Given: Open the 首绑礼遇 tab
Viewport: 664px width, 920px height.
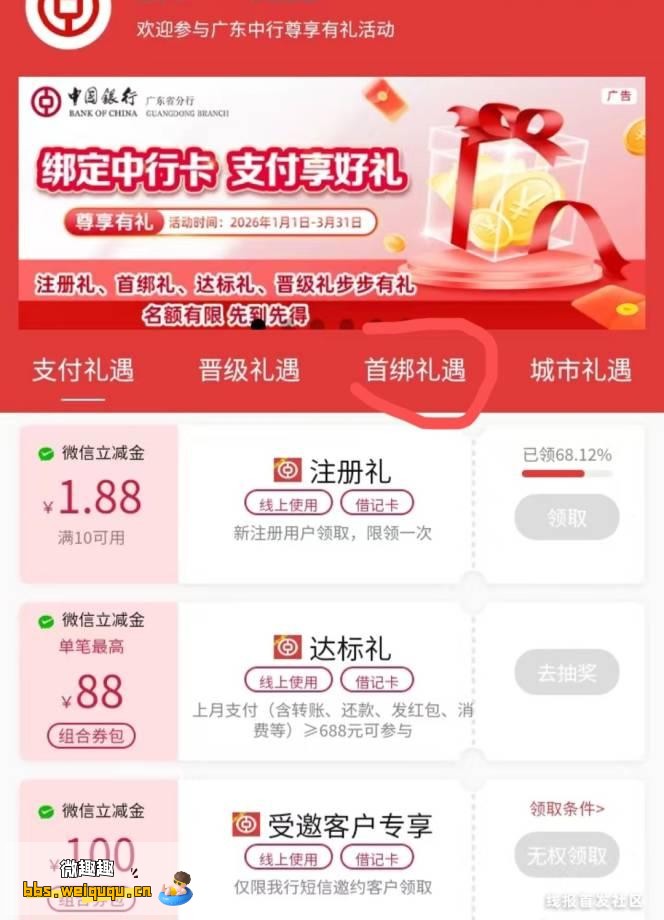Looking at the screenshot, I should [x=415, y=370].
